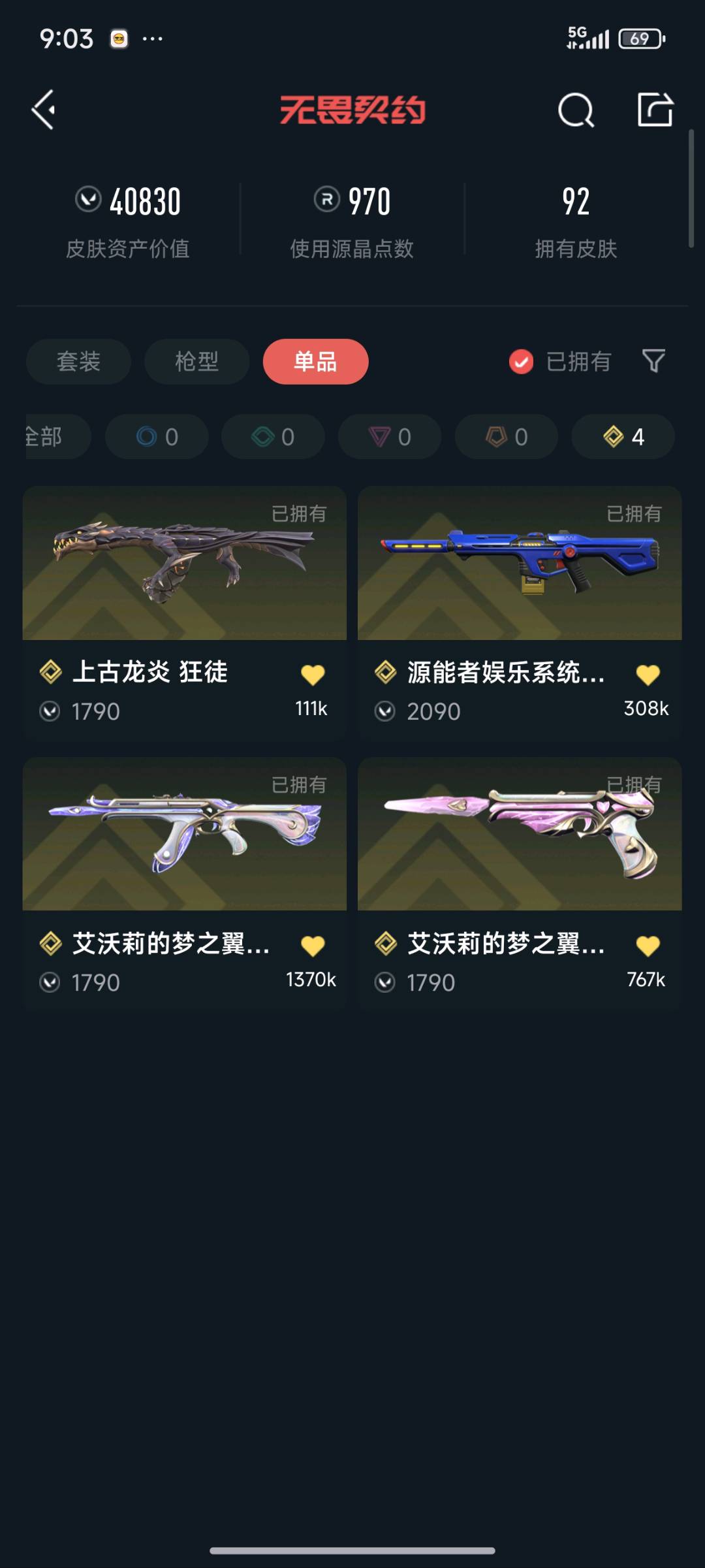Tap the heart on 源能者娱乐系统 card
This screenshot has width=705, height=1568.
648,675
